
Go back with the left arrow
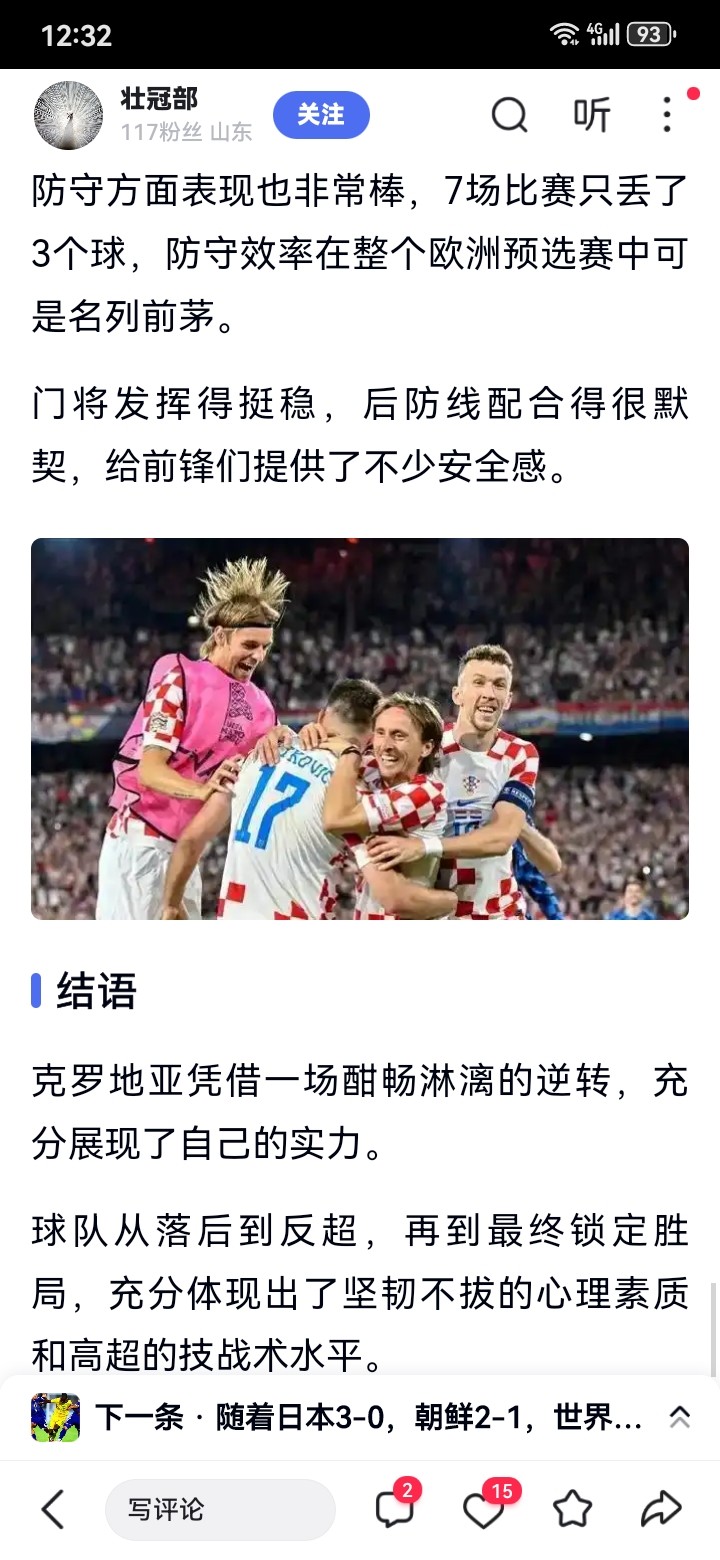pyautogui.click(x=52, y=1509)
